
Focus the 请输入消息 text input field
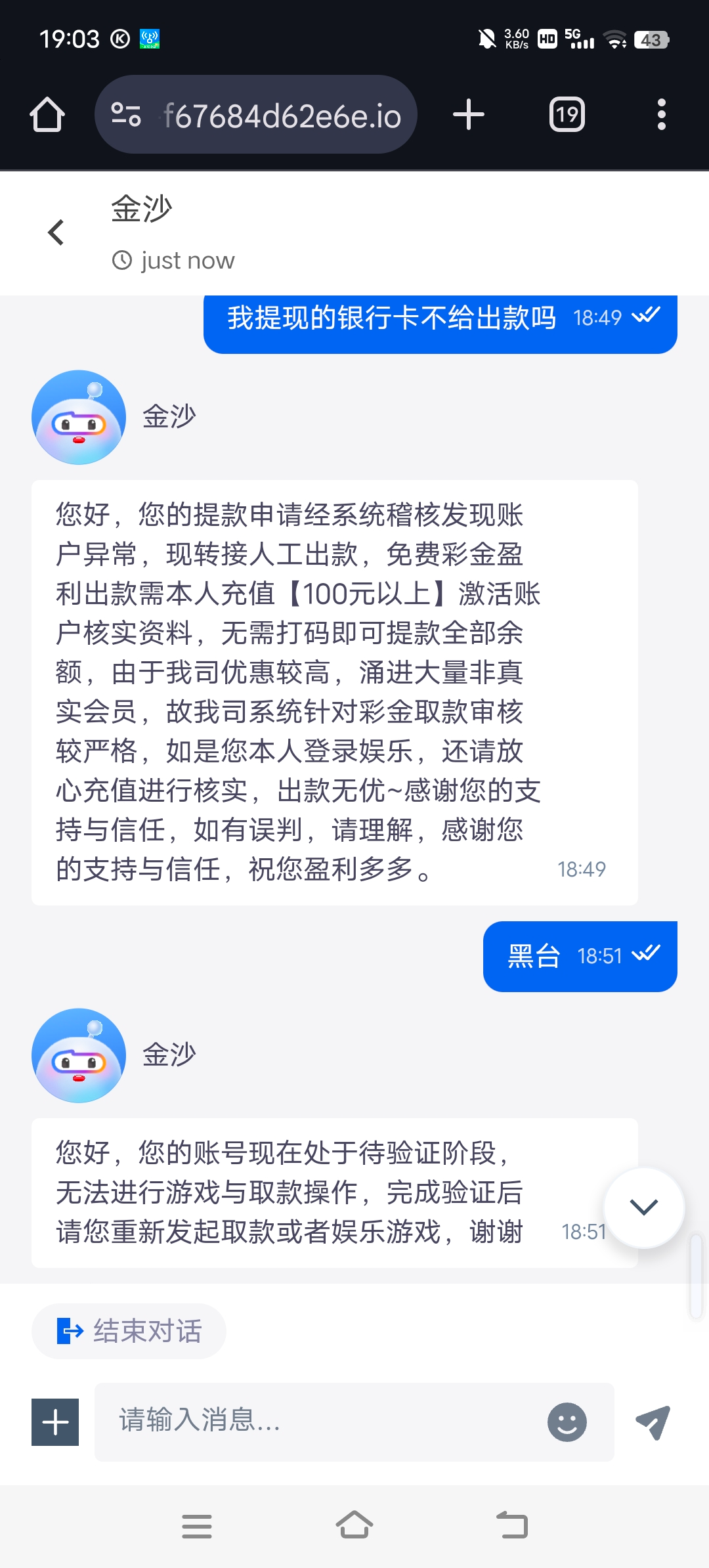295,1422
